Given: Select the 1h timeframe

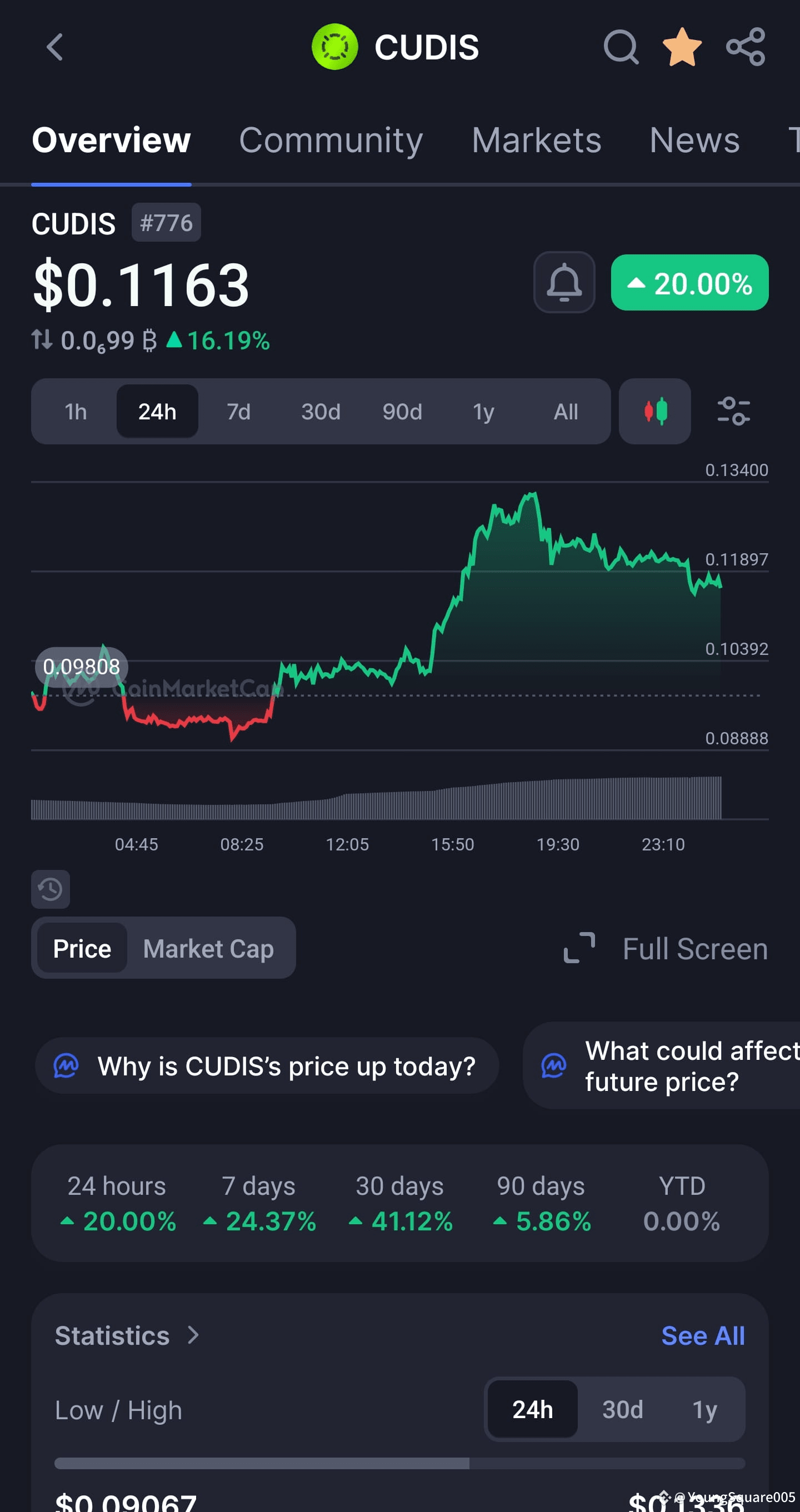Looking at the screenshot, I should pos(75,412).
